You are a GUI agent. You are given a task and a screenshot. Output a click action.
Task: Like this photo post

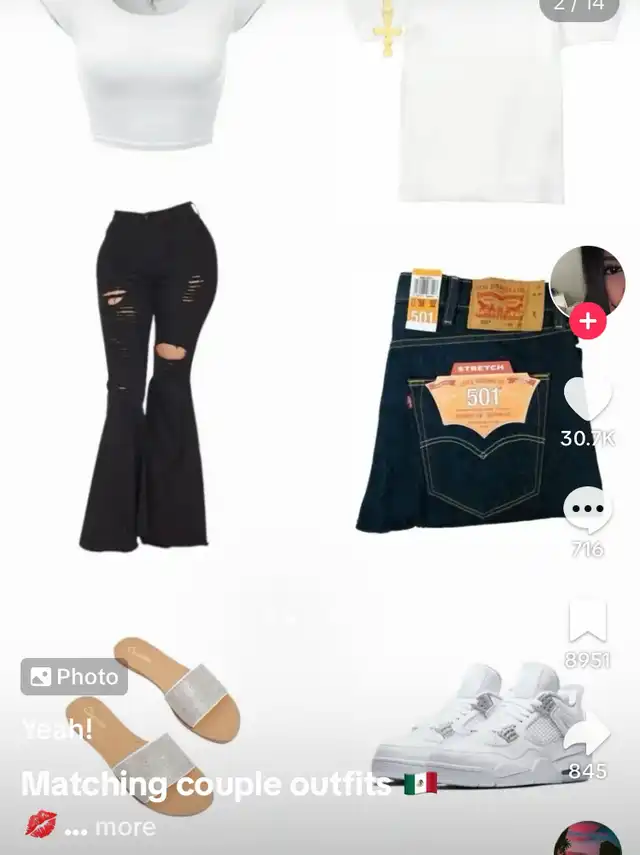click(x=587, y=398)
